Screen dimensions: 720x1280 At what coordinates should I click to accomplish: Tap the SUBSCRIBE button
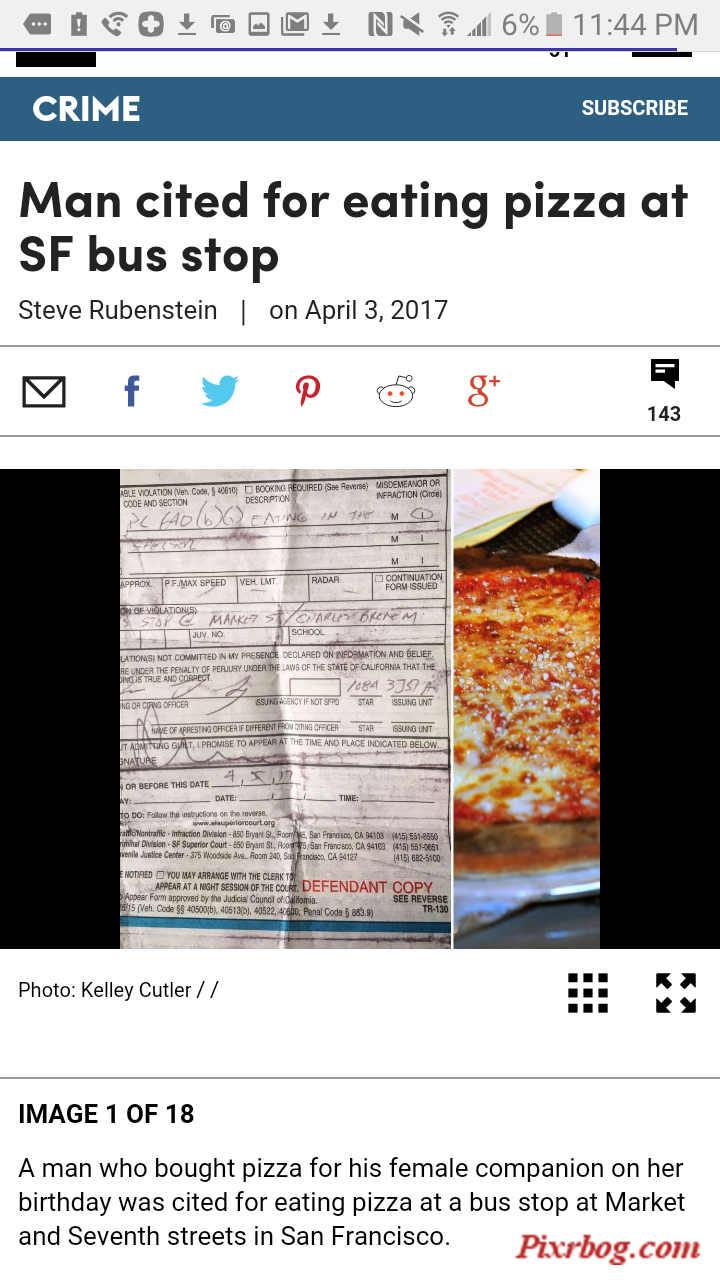click(634, 108)
